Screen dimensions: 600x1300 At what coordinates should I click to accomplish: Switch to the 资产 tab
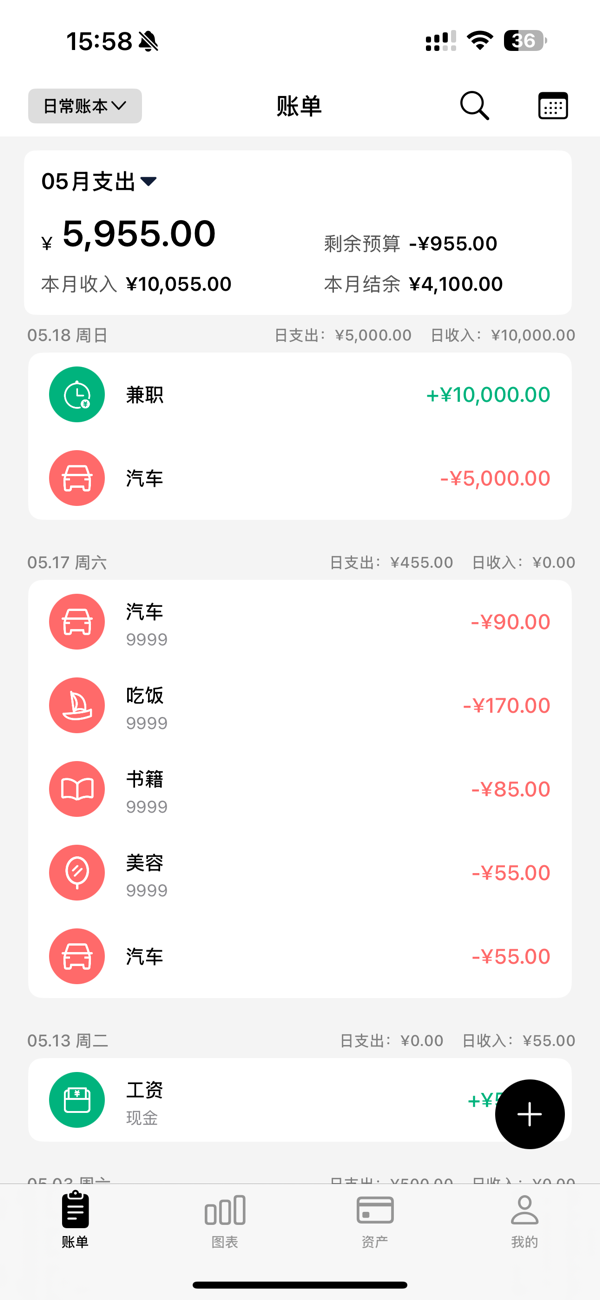[x=375, y=1222]
